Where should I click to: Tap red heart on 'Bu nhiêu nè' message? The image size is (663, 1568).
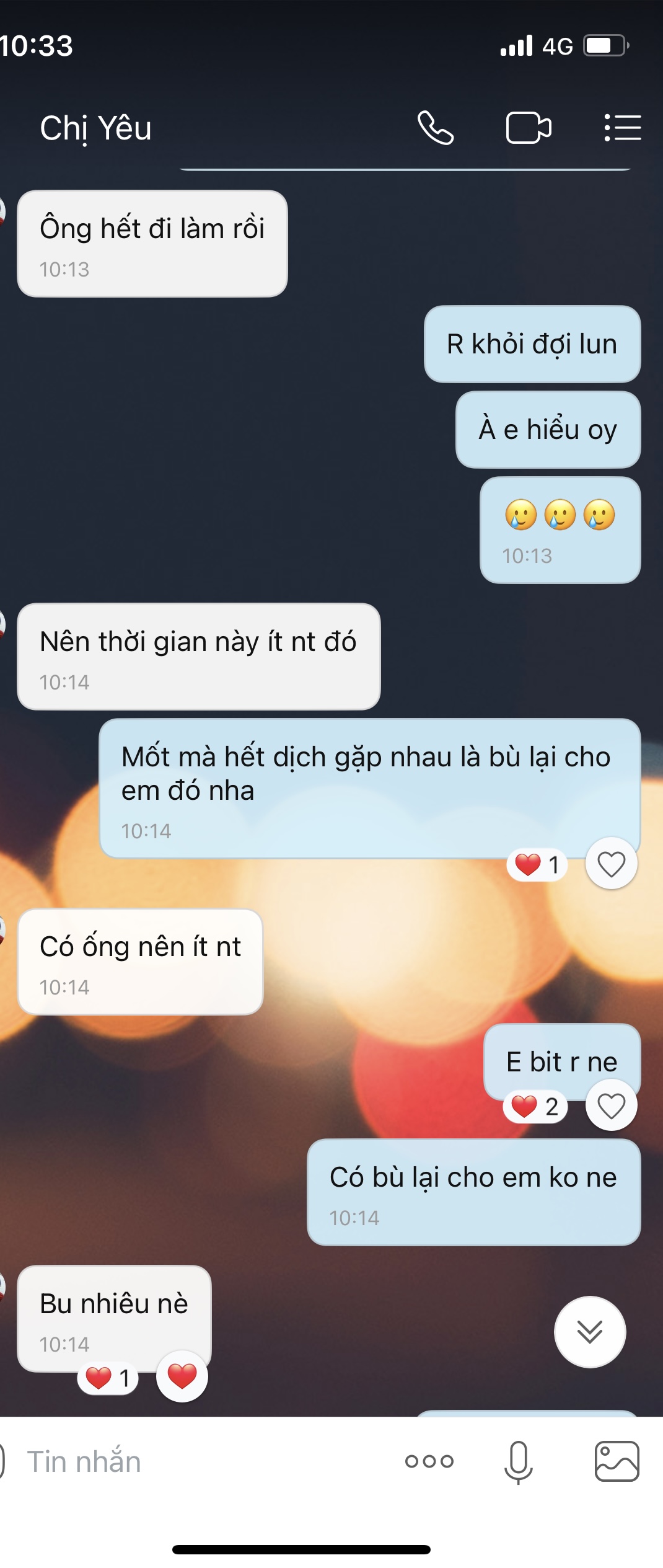182,1376
